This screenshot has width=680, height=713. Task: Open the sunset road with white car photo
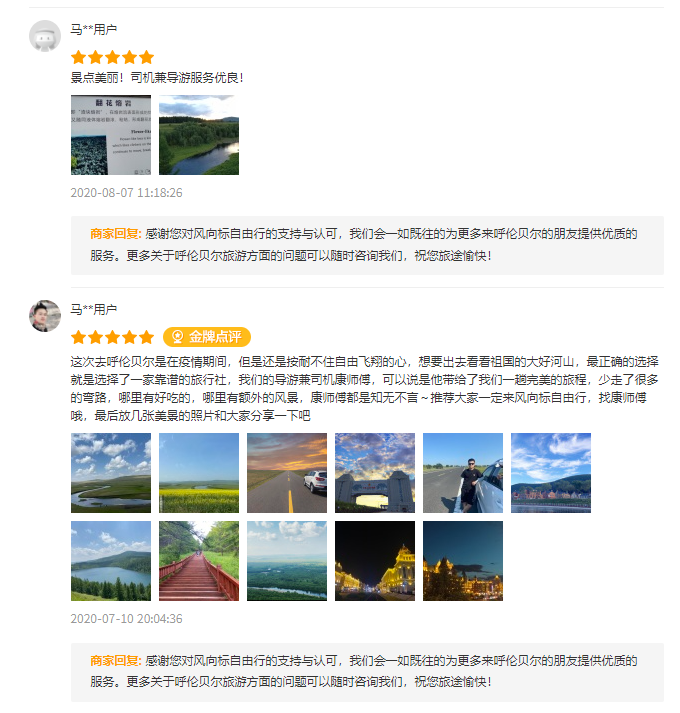coord(287,473)
